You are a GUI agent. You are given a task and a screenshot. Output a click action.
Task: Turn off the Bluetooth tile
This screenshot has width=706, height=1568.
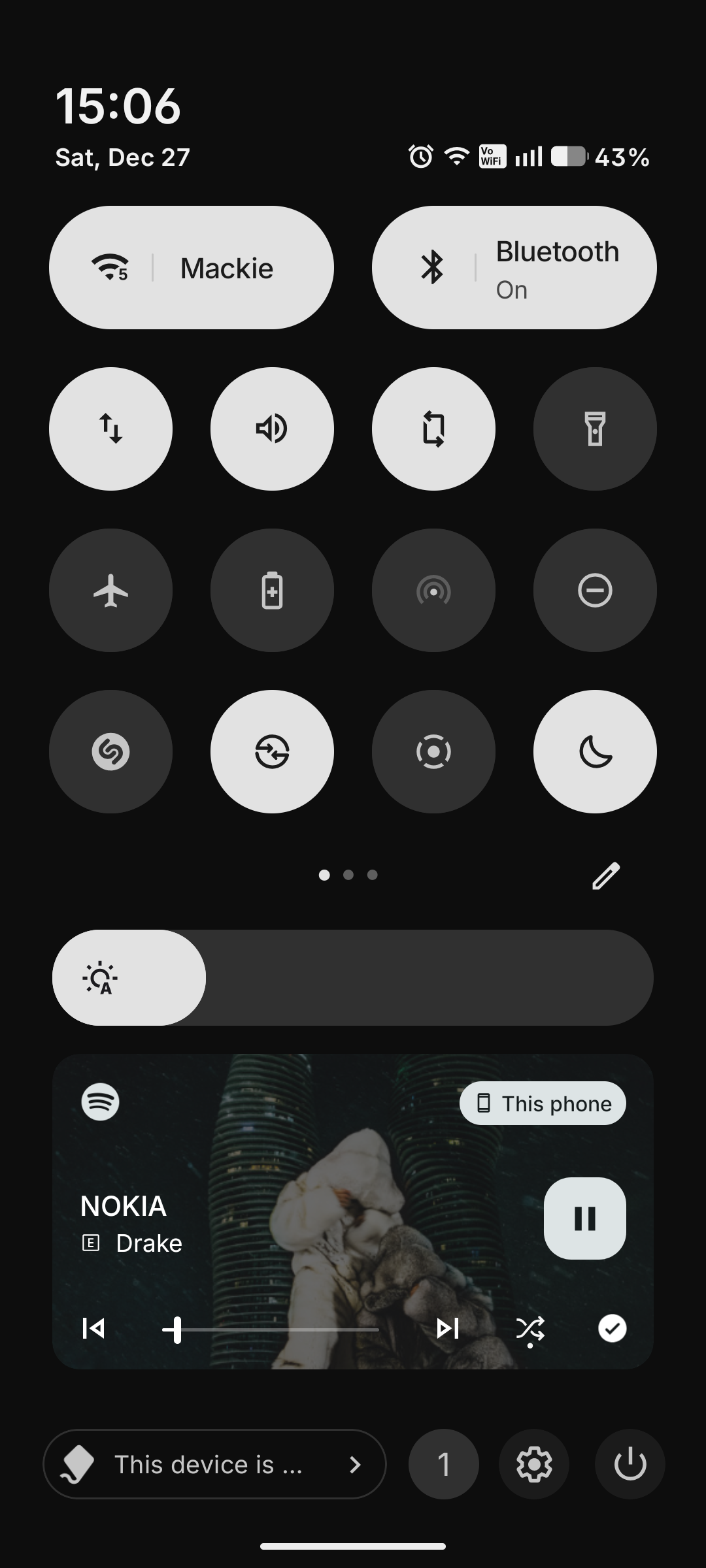tap(514, 268)
